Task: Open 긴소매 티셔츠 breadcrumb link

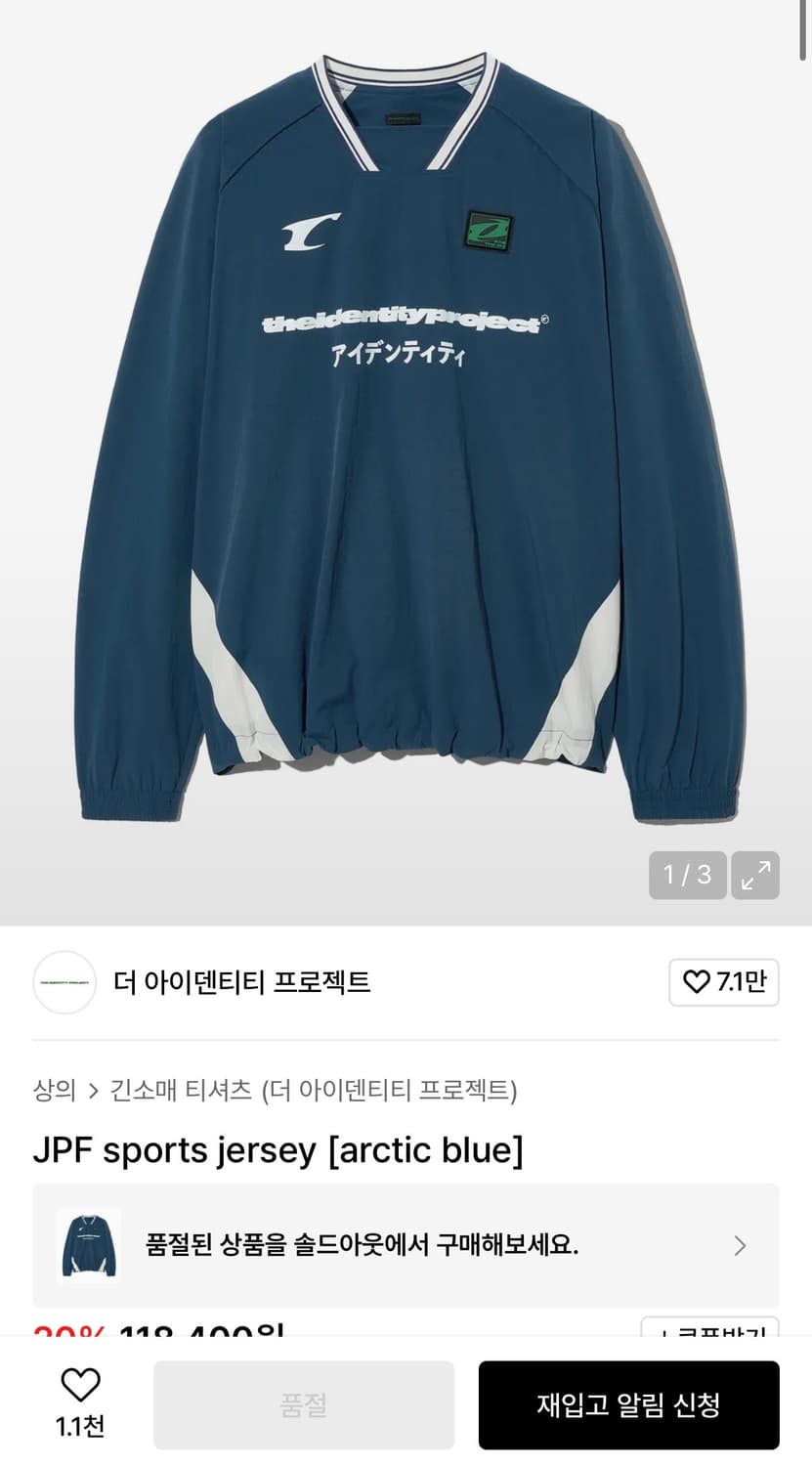Action: (x=179, y=1091)
